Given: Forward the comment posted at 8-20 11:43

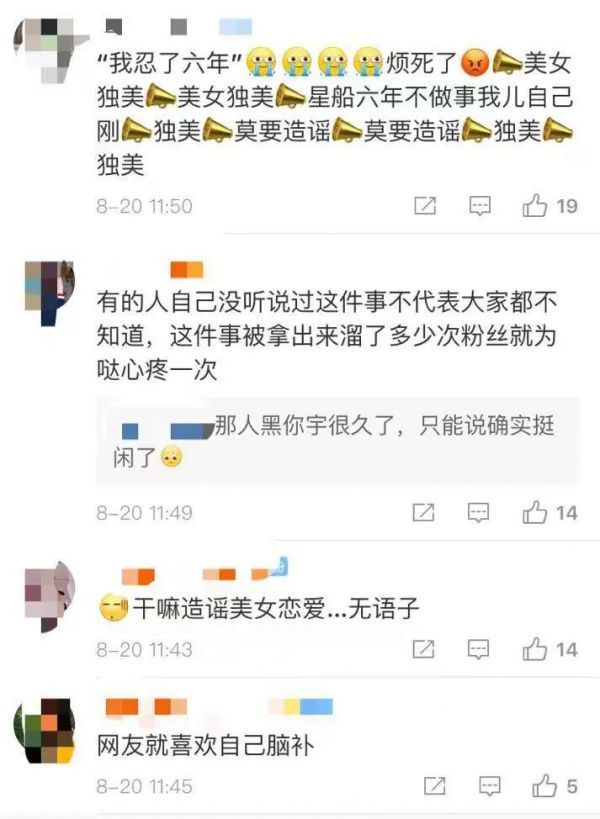Looking at the screenshot, I should pyautogui.click(x=425, y=649).
